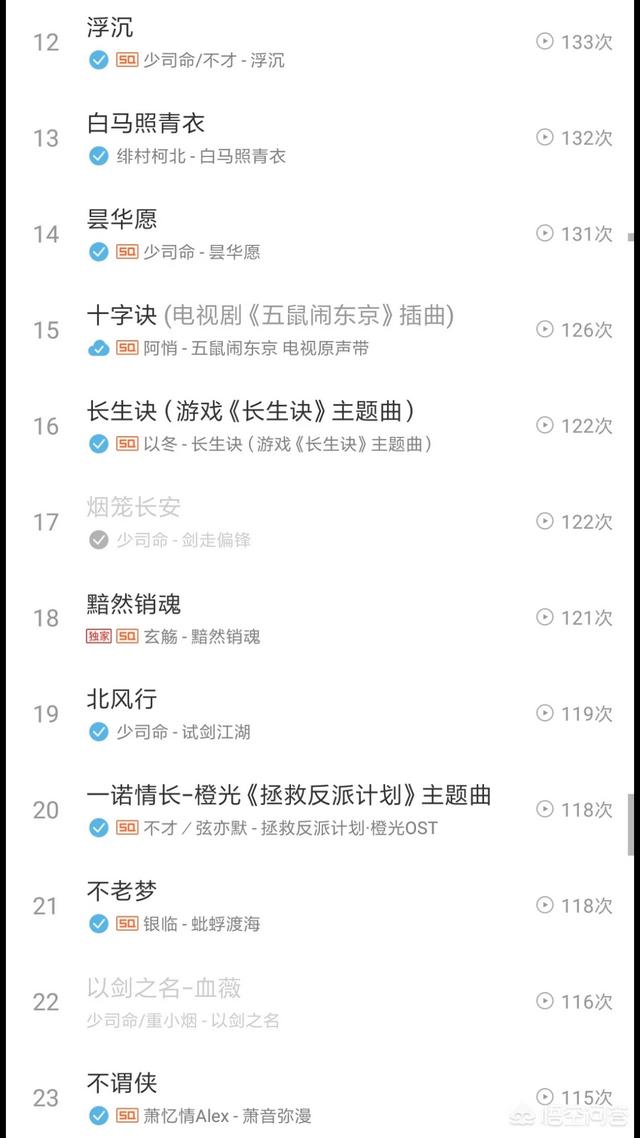Play 昙华愿 by 少司命
The height and width of the screenshot is (1138, 640).
[x=319, y=234]
